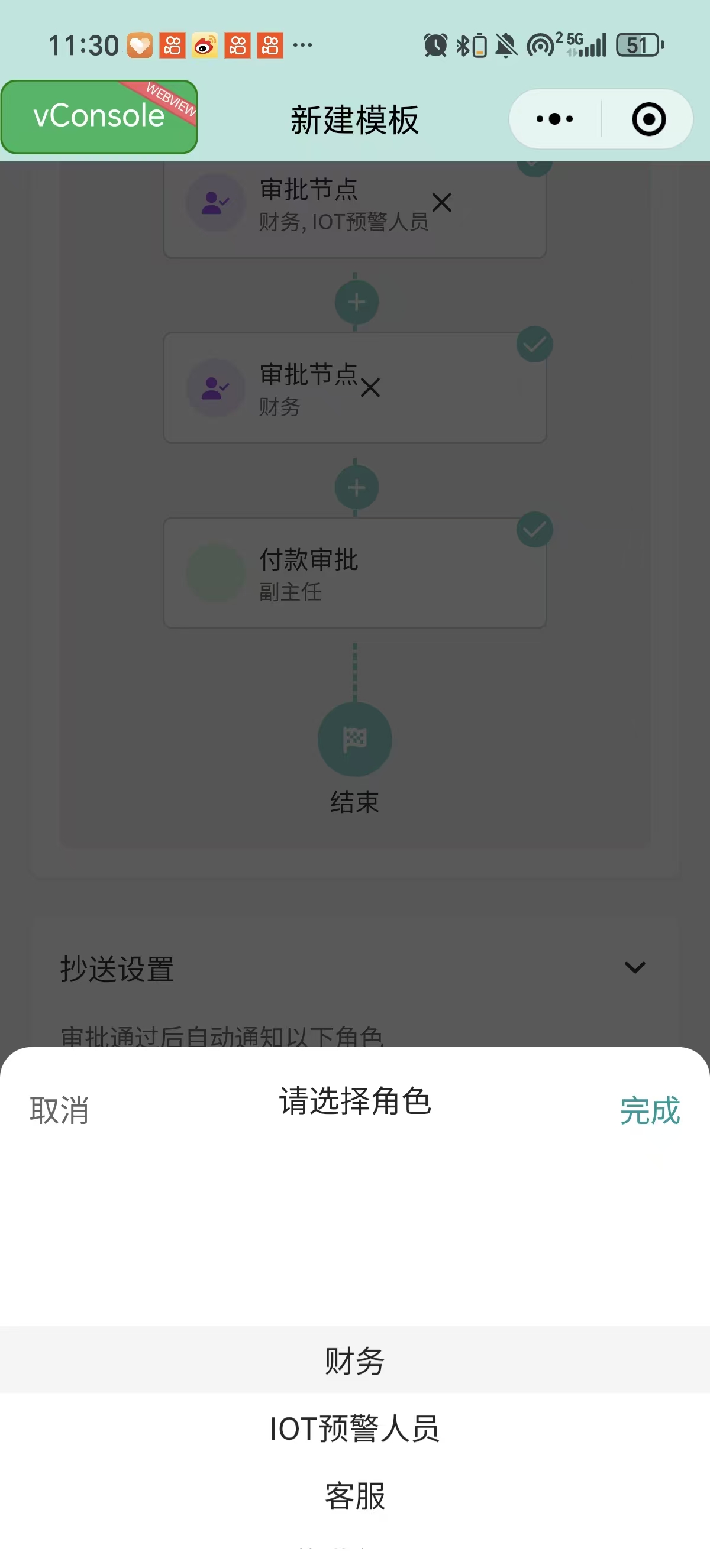
Task: Tap the battery level 51 indicator
Action: pos(637,45)
